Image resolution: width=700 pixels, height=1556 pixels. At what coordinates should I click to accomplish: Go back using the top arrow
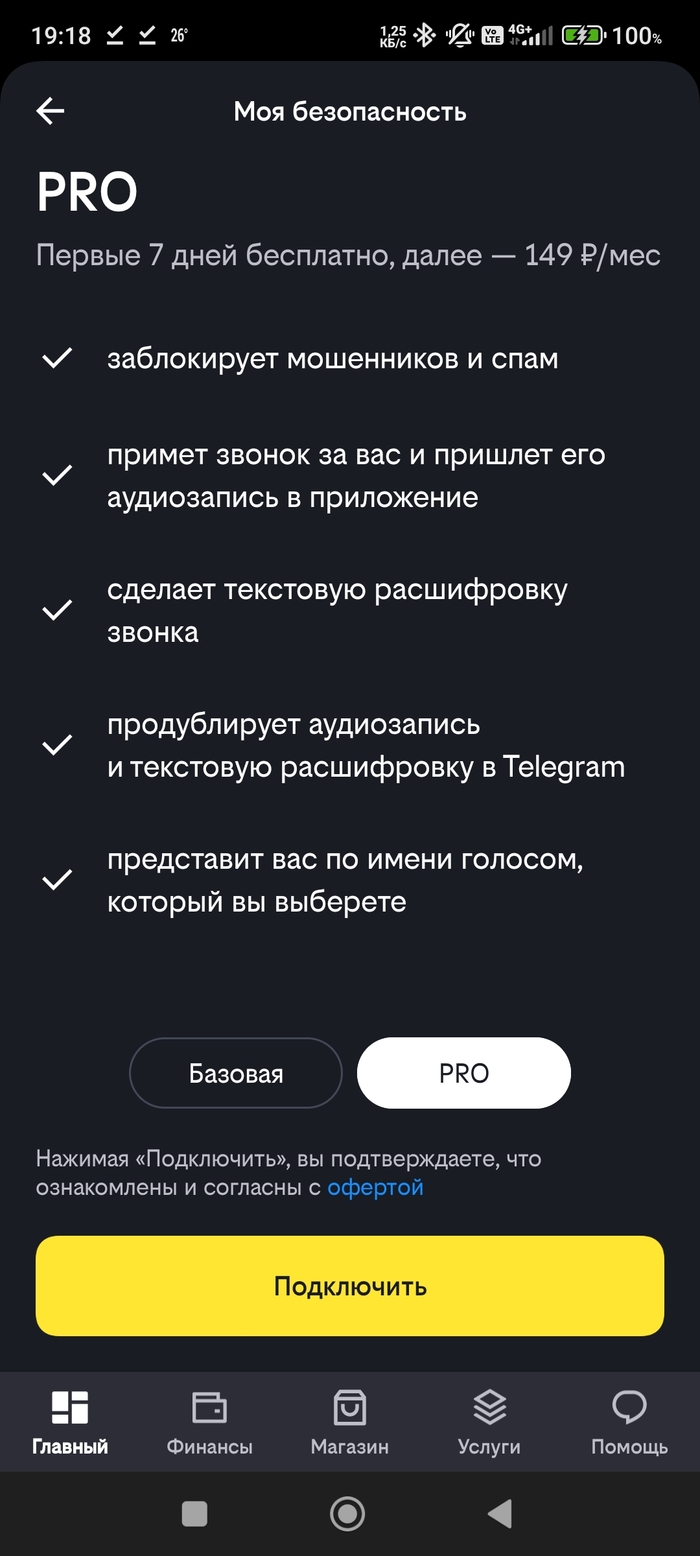50,111
